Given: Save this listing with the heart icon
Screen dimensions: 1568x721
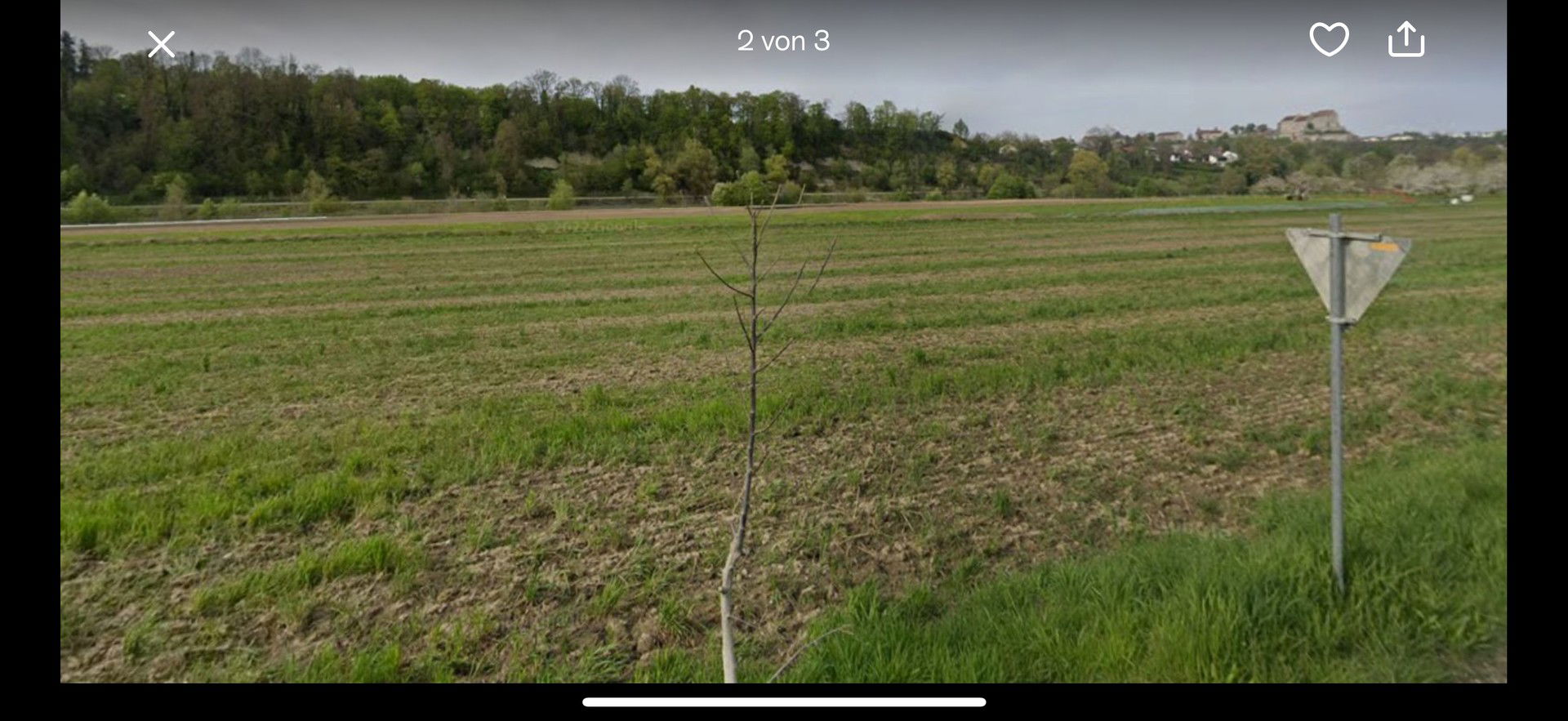Looking at the screenshot, I should (x=1329, y=39).
